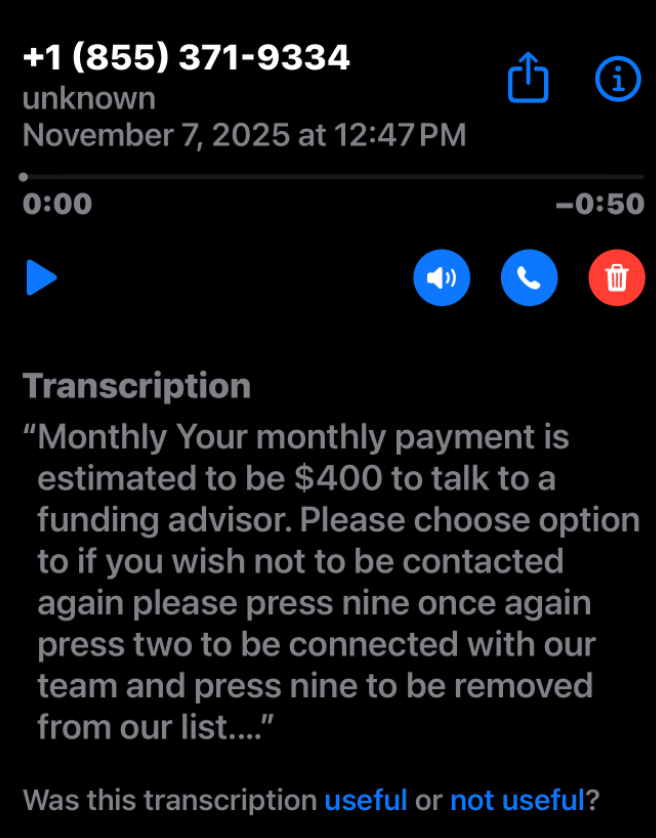Call back the voicemail sender
The width and height of the screenshot is (656, 838).
(529, 277)
